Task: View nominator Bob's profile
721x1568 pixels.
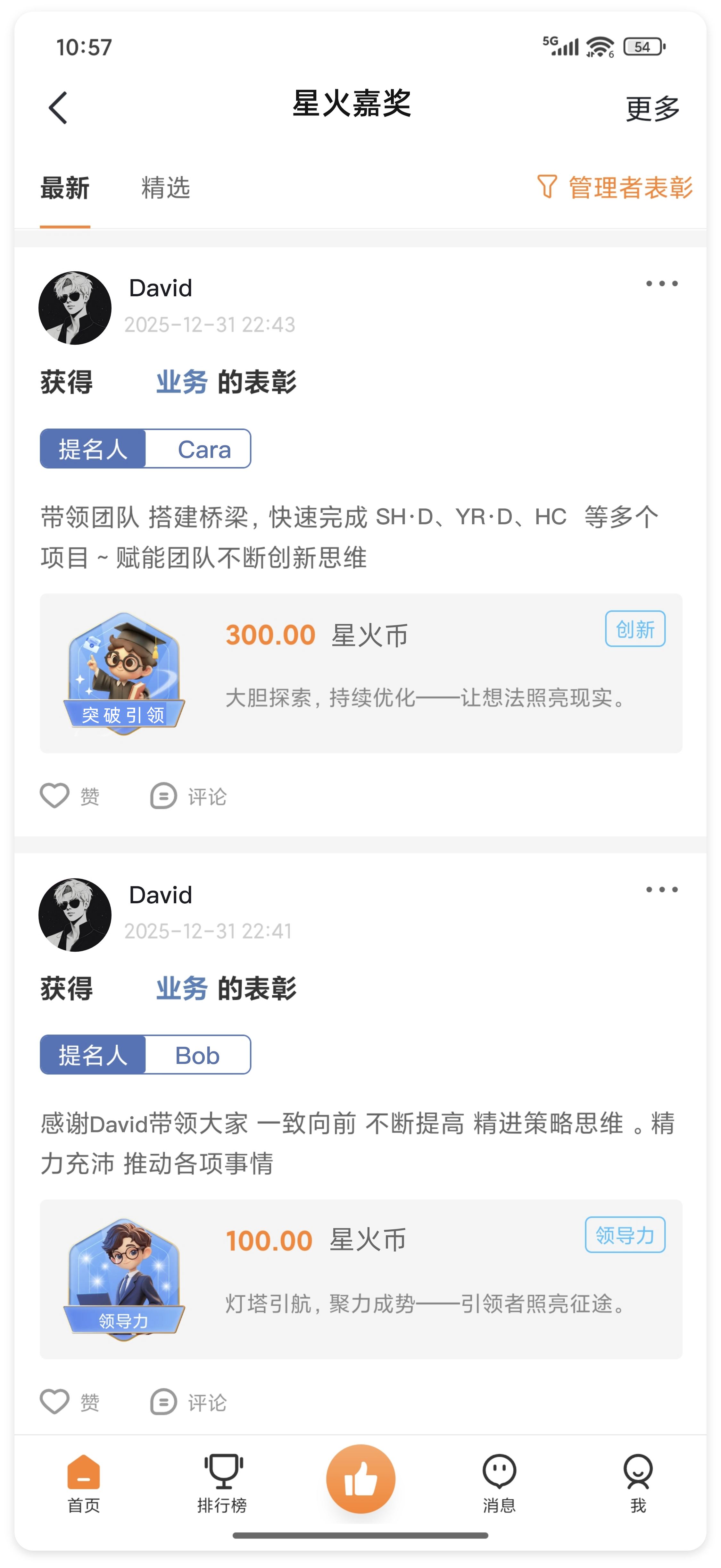Action: coord(197,1055)
